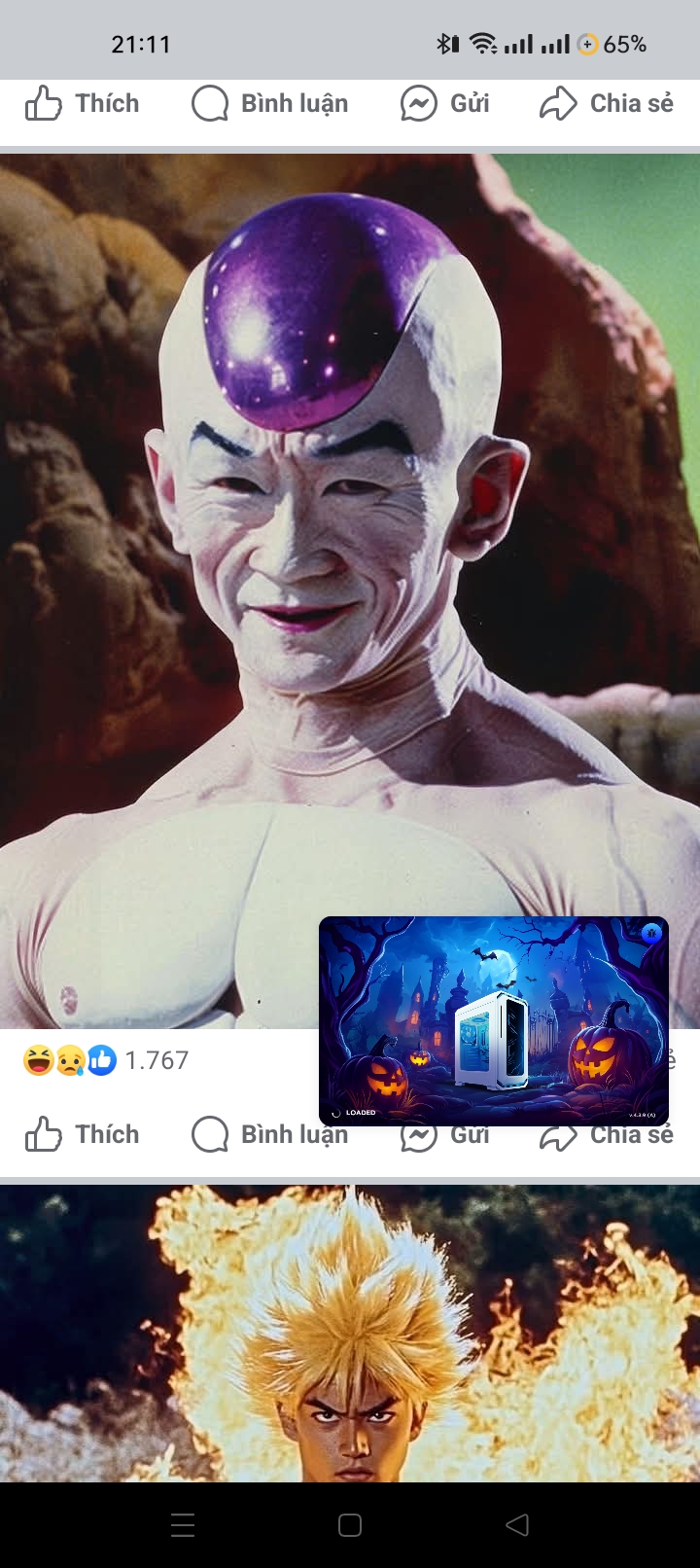The width and height of the screenshot is (700, 1568).
Task: Comment on the post with 1.767 reactions
Action: tap(269, 1134)
